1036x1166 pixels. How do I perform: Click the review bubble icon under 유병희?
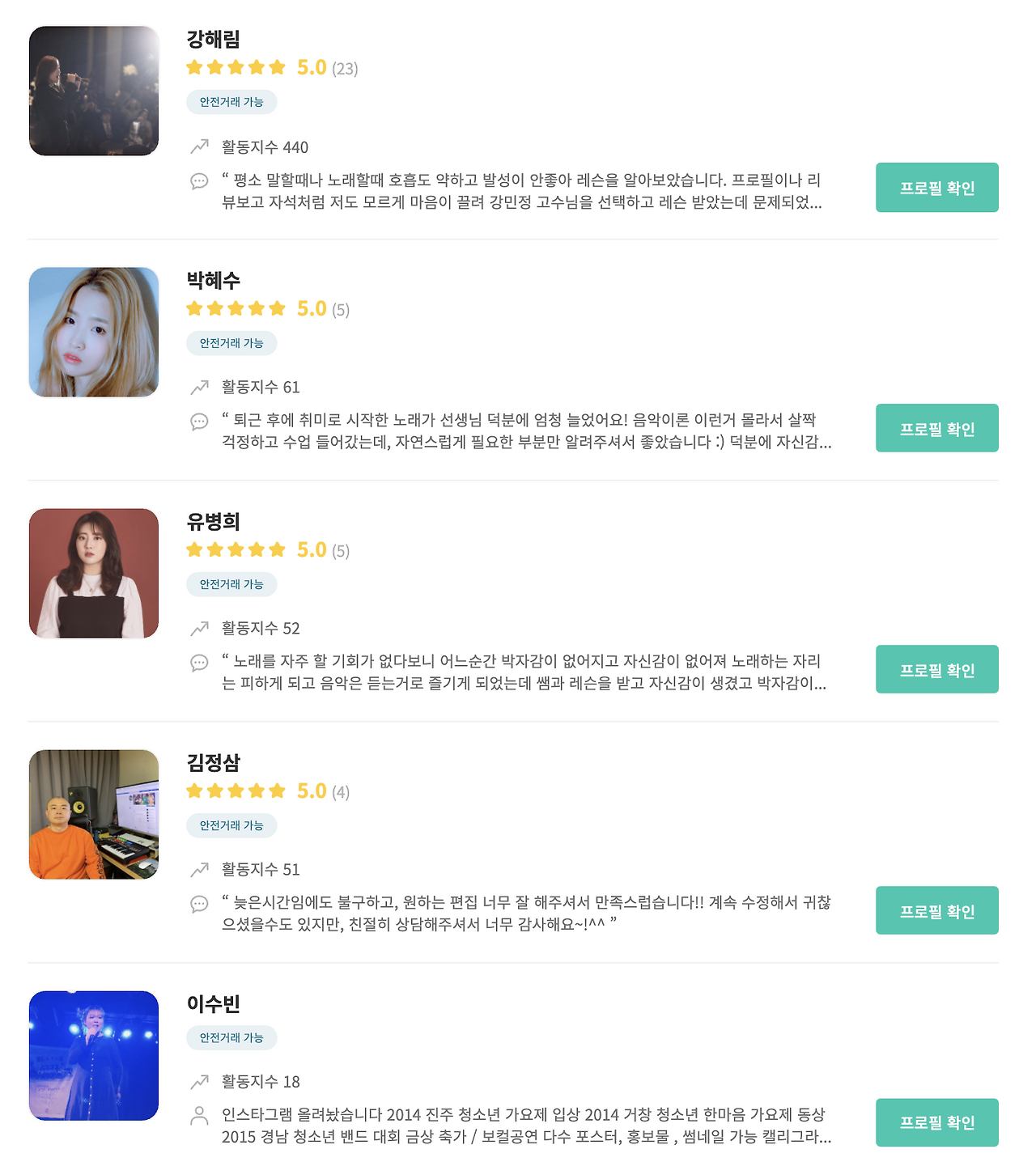197,661
